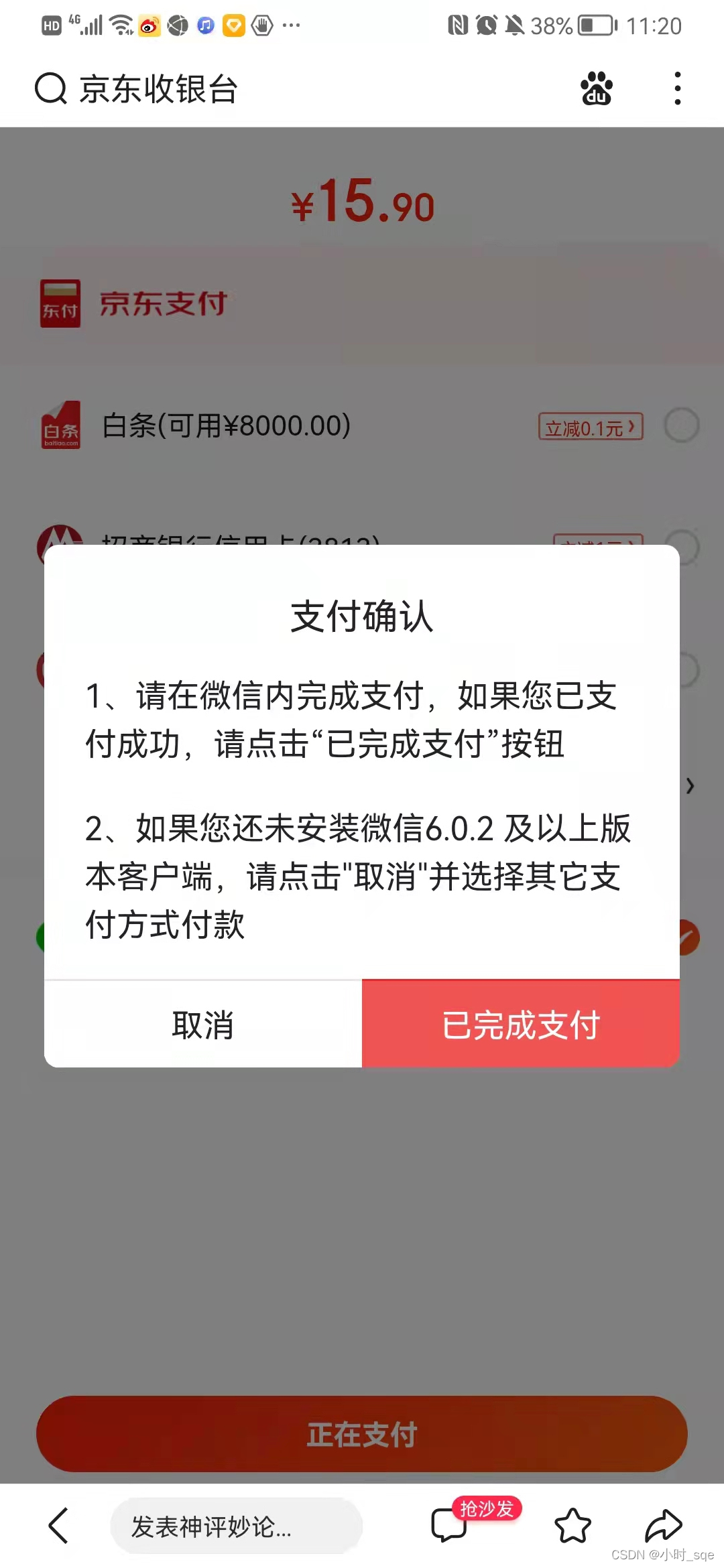Tap 取消 in the payment dialog
724x1568 pixels.
(203, 1024)
